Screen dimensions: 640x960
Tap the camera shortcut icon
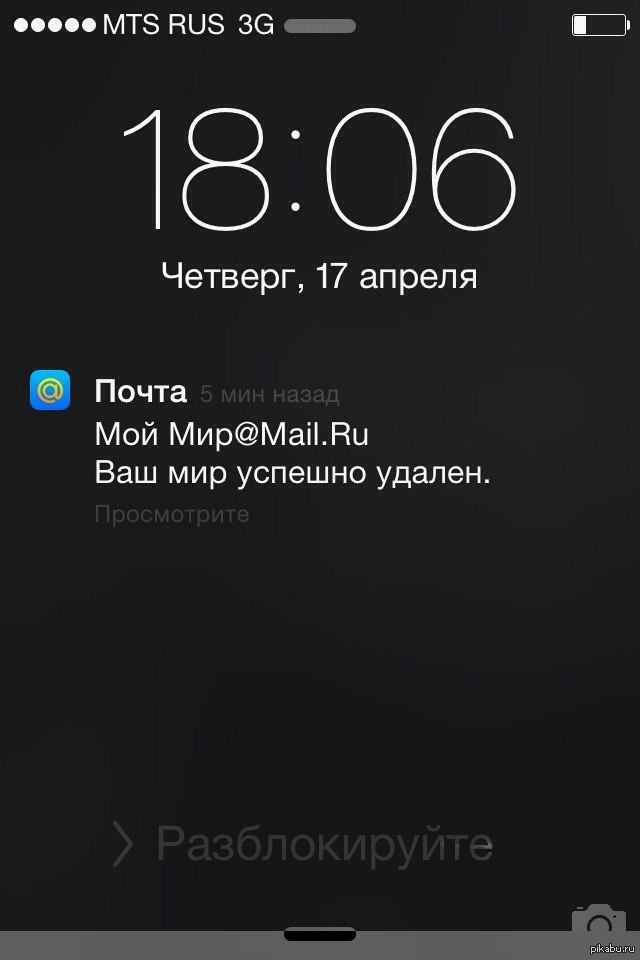598,923
